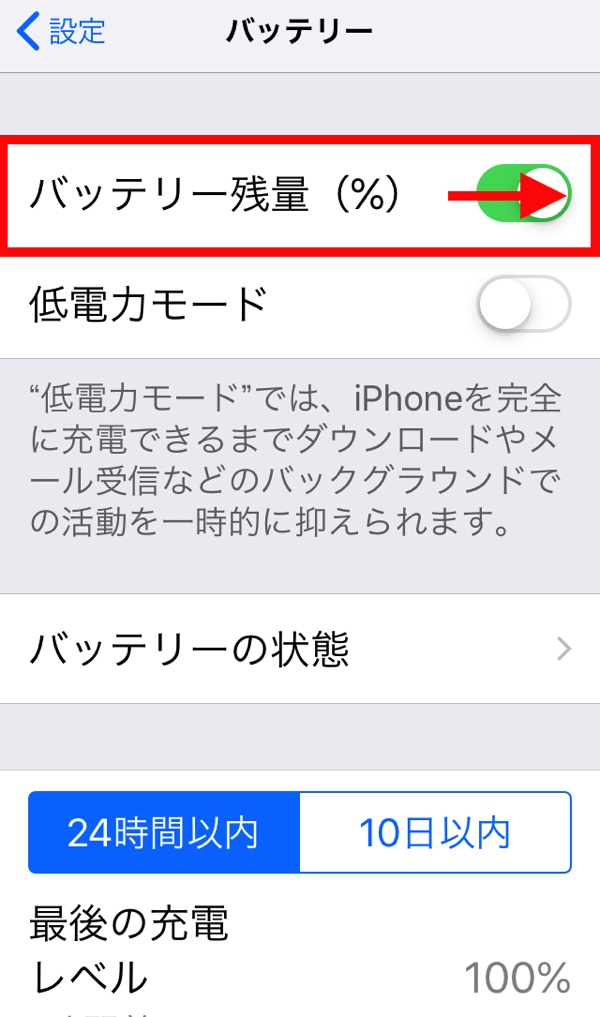Go back to 設定
Screen dimensions: 600x1017
62,32
